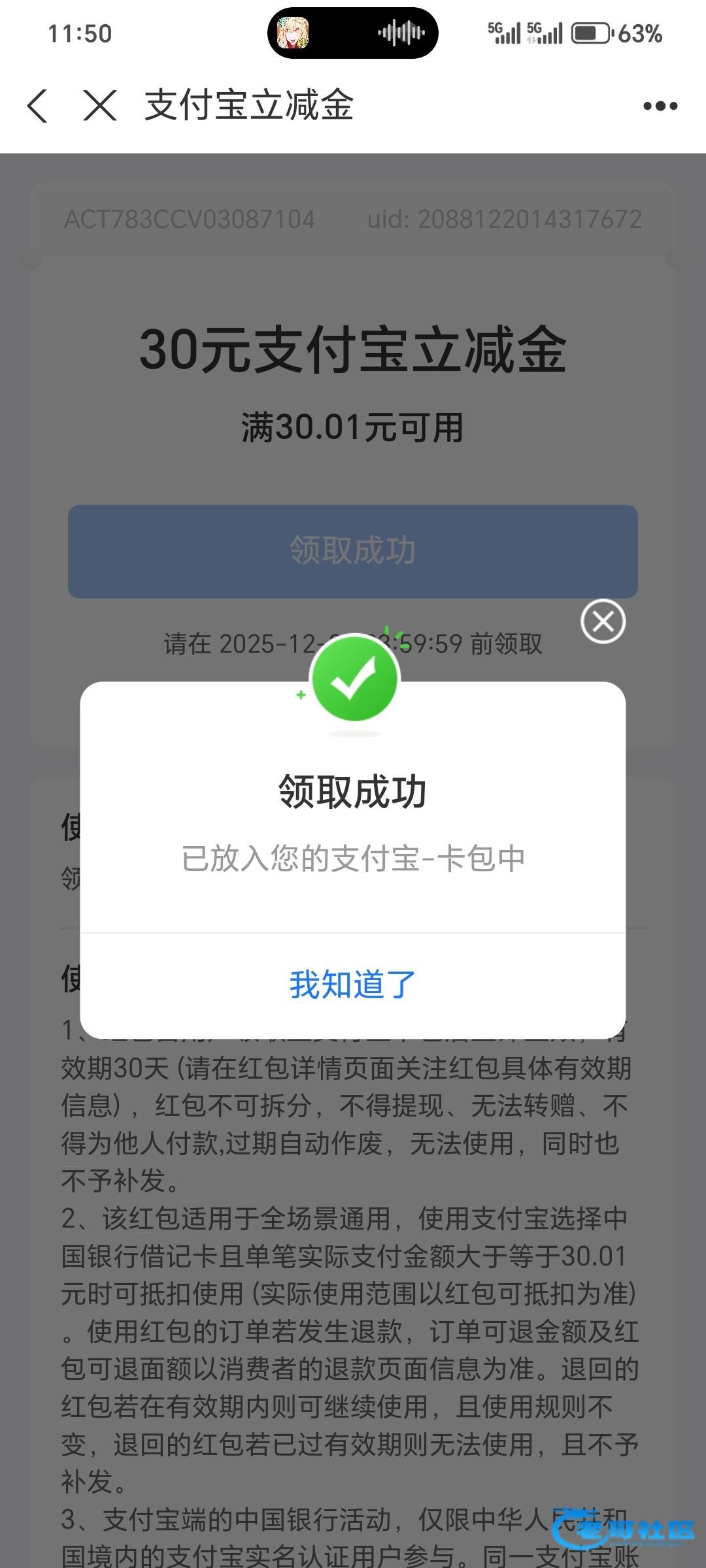706x1568 pixels.
Task: Go back using the header arrow
Action: (x=38, y=106)
